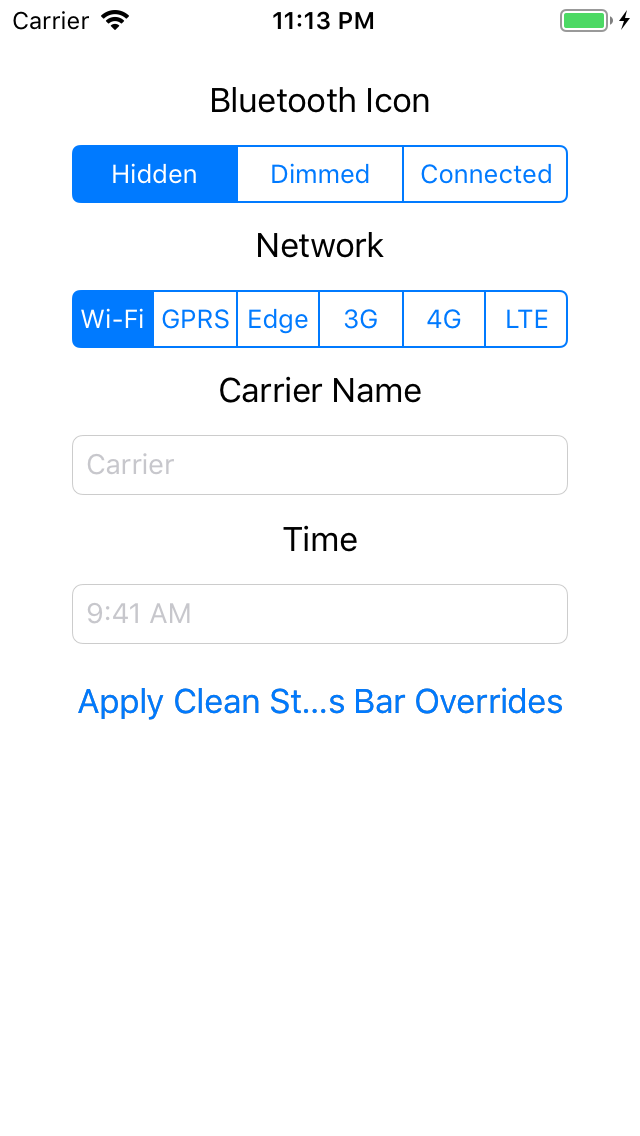Select the 4G network segment

[444, 319]
